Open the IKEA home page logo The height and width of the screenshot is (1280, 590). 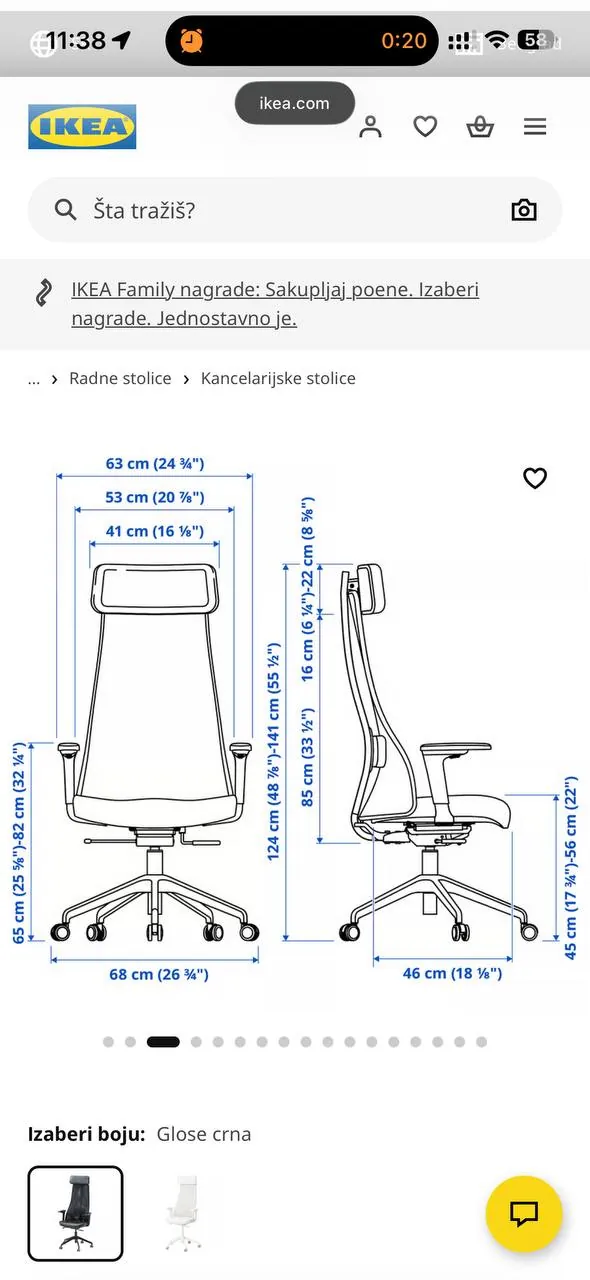[82, 127]
